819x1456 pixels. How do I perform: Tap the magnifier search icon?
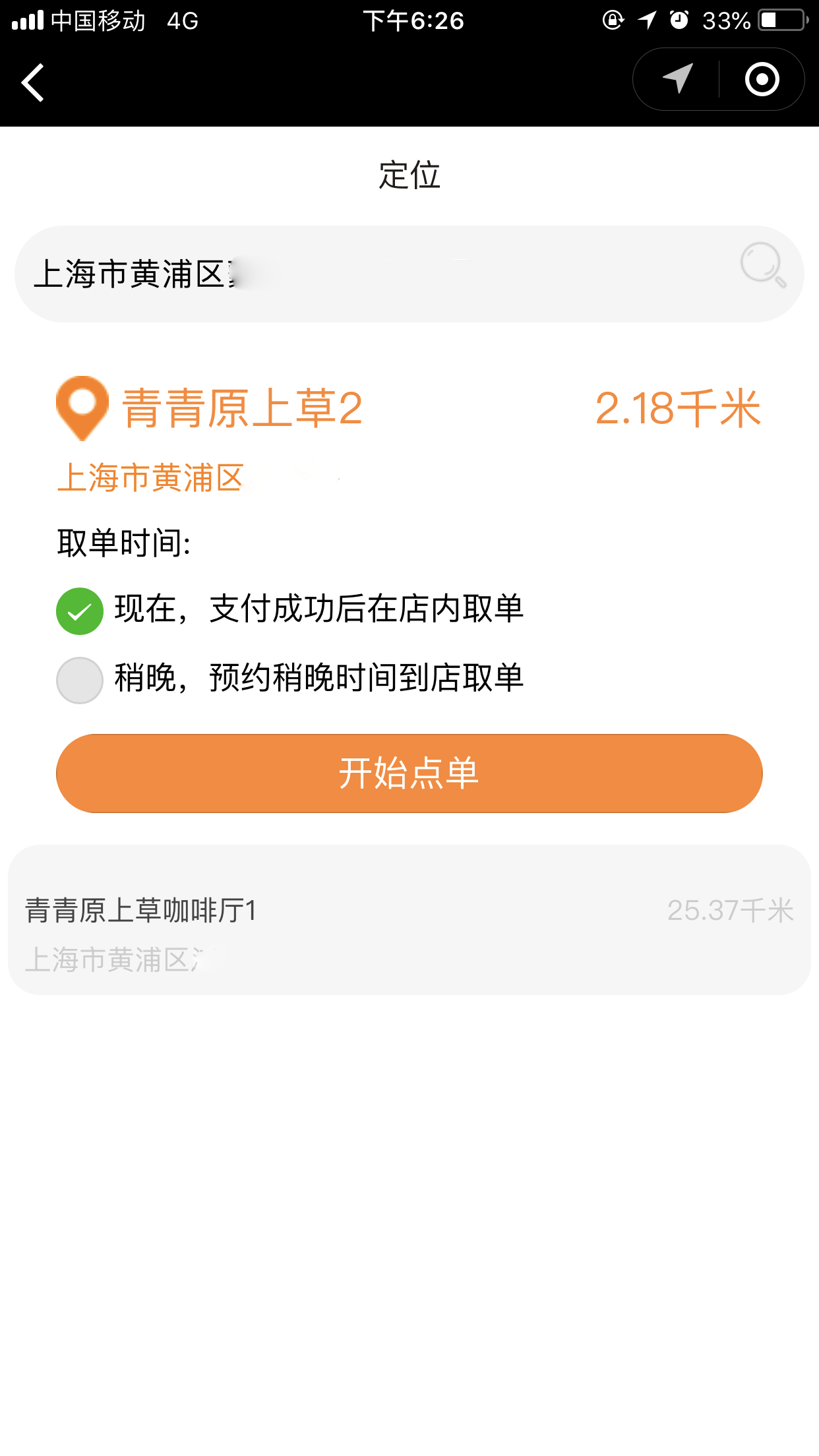762,265
